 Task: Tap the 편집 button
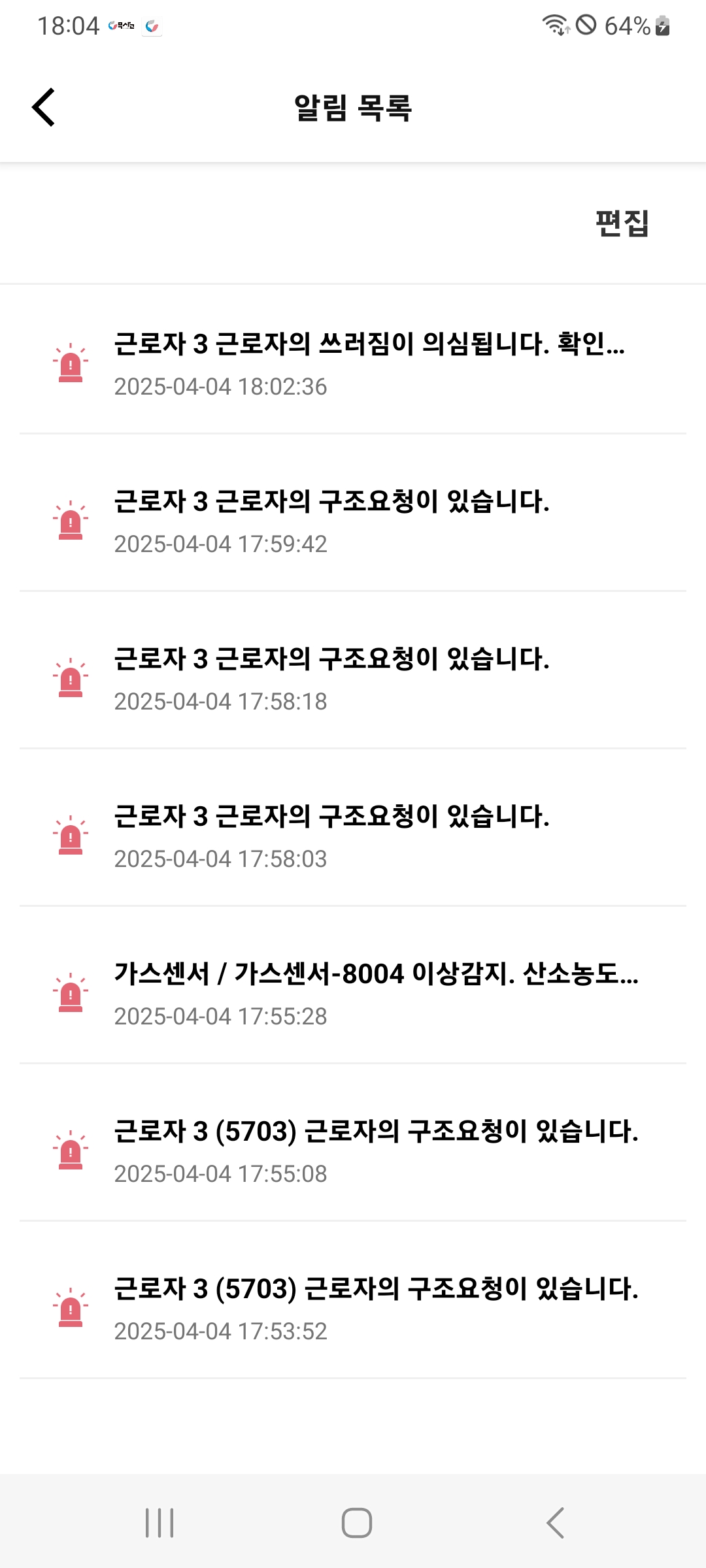click(622, 223)
